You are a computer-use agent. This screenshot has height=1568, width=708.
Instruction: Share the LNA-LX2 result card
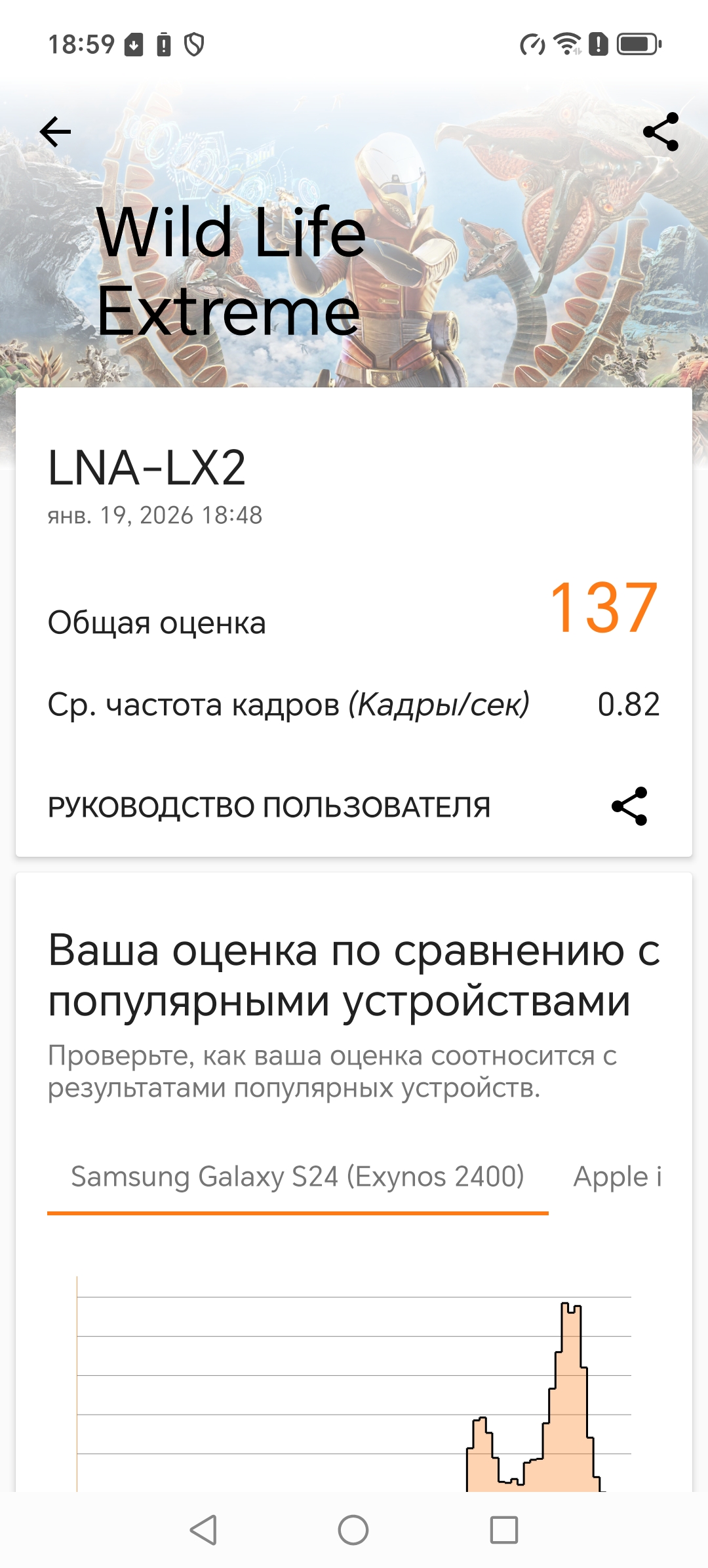629,806
